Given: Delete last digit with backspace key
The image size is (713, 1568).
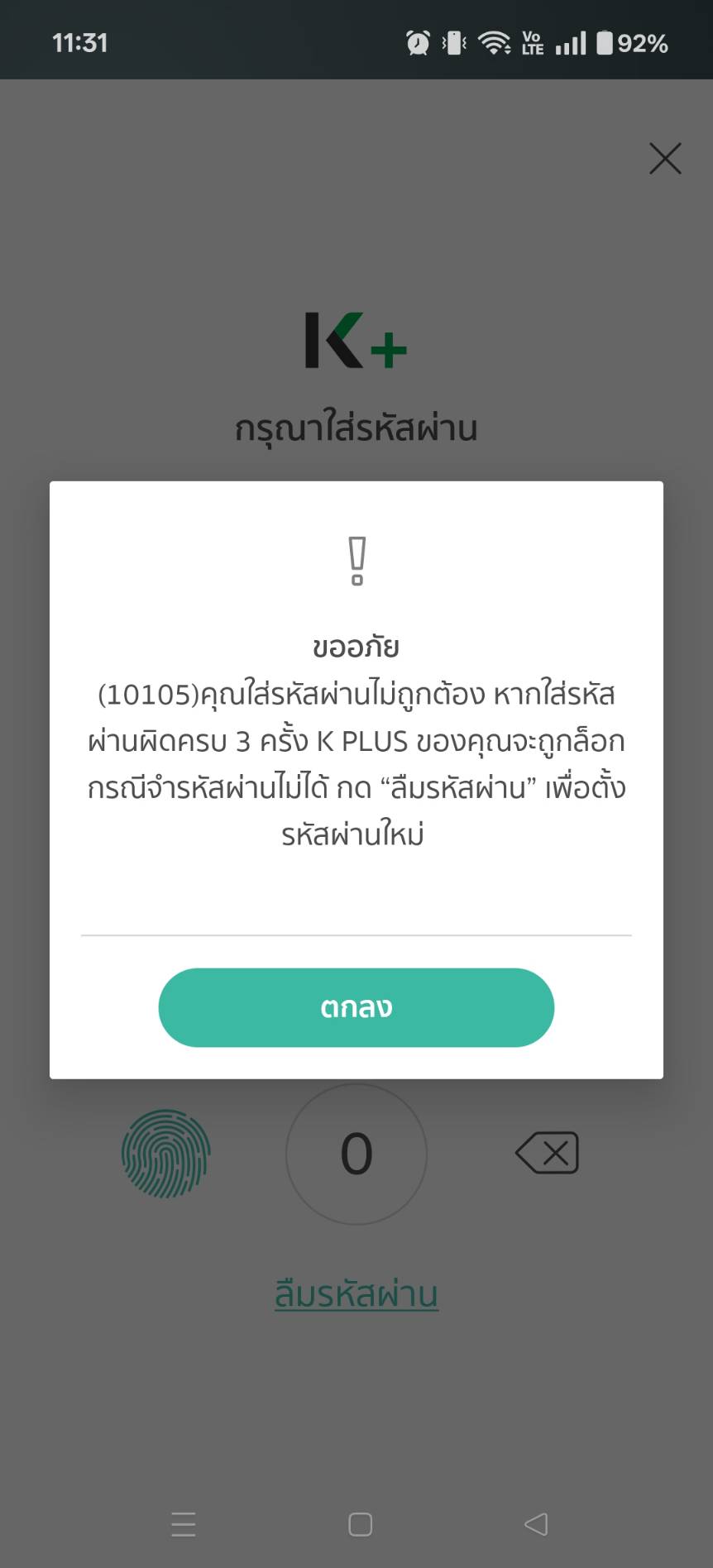Looking at the screenshot, I should pos(547,1153).
